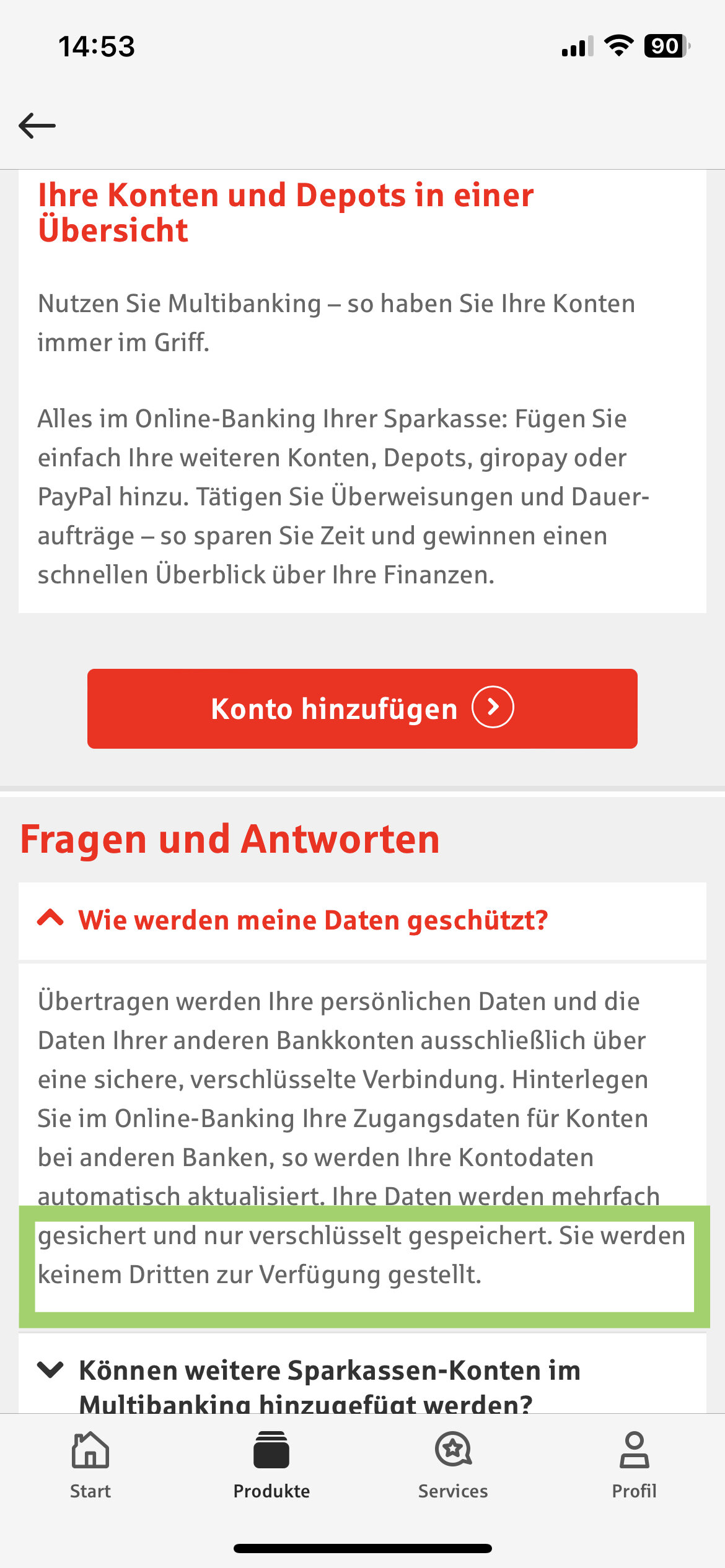Open the Produkte tab

(271, 1465)
